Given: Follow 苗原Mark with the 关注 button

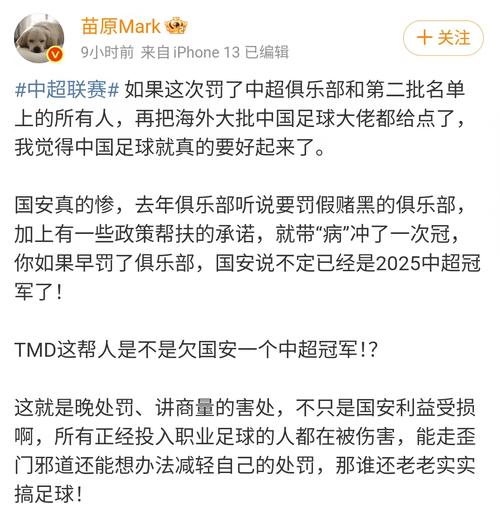Looking at the screenshot, I should pos(443,38).
